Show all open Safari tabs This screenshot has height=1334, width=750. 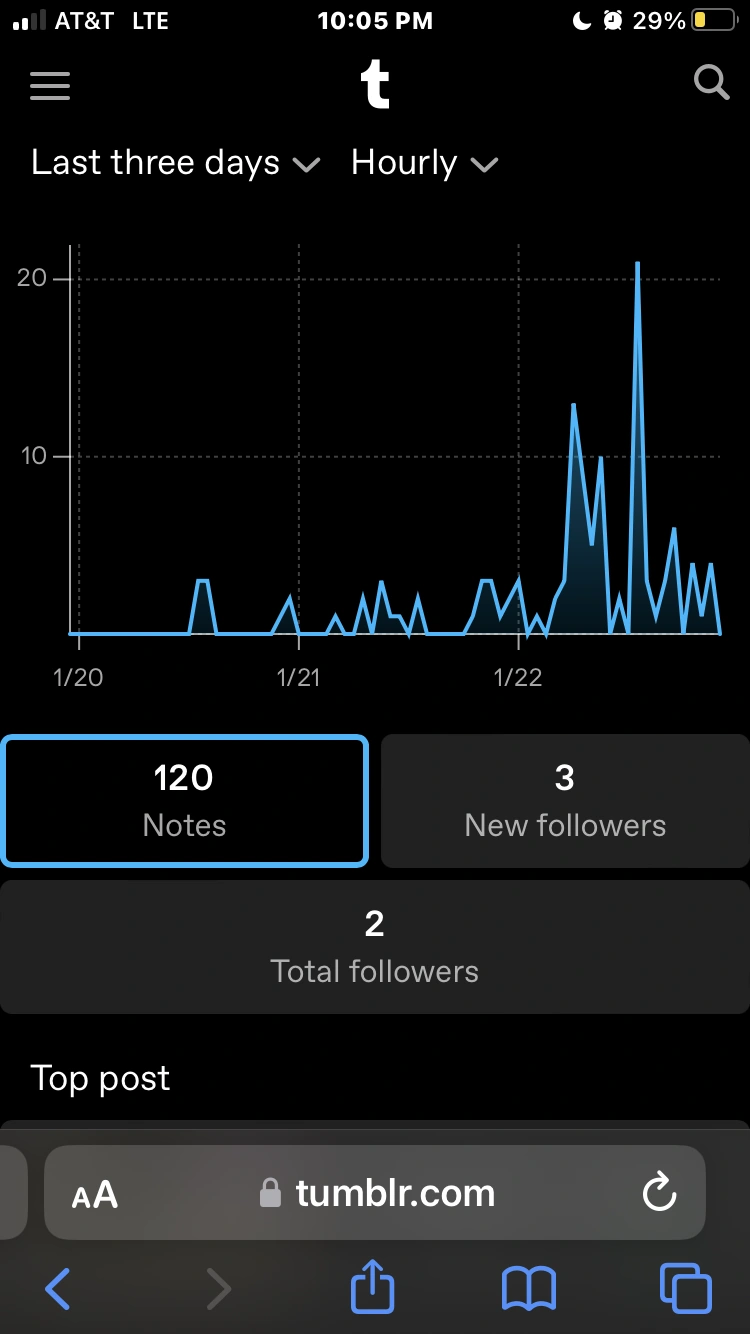[686, 1288]
